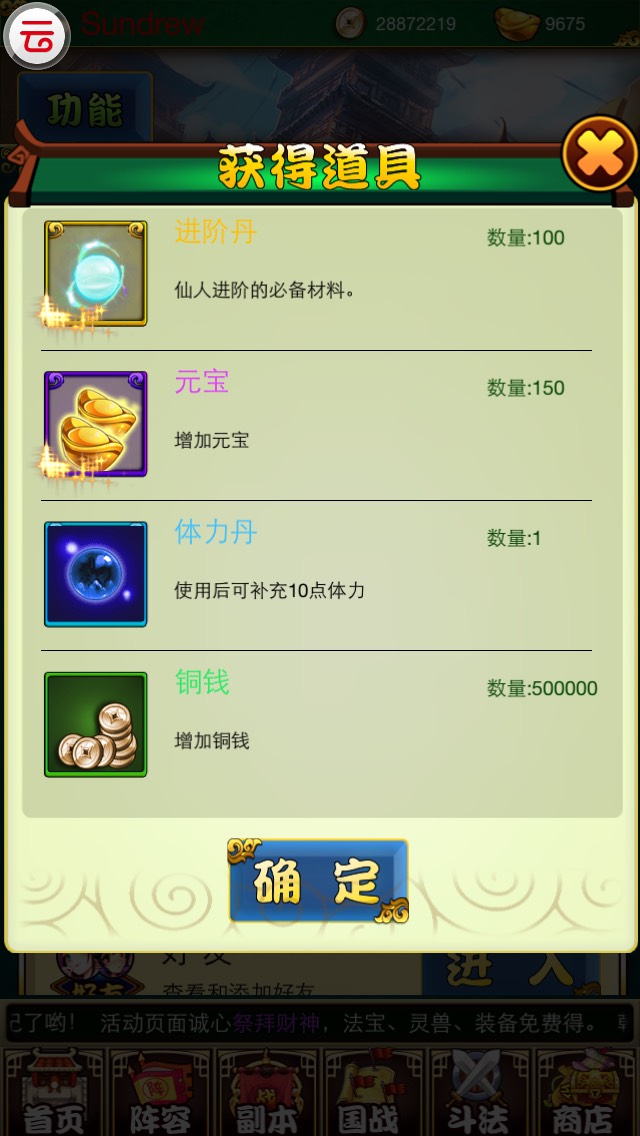Viewport: 640px width, 1136px height.
Task: Open the 斗法 tab
Action: [x=479, y=1092]
